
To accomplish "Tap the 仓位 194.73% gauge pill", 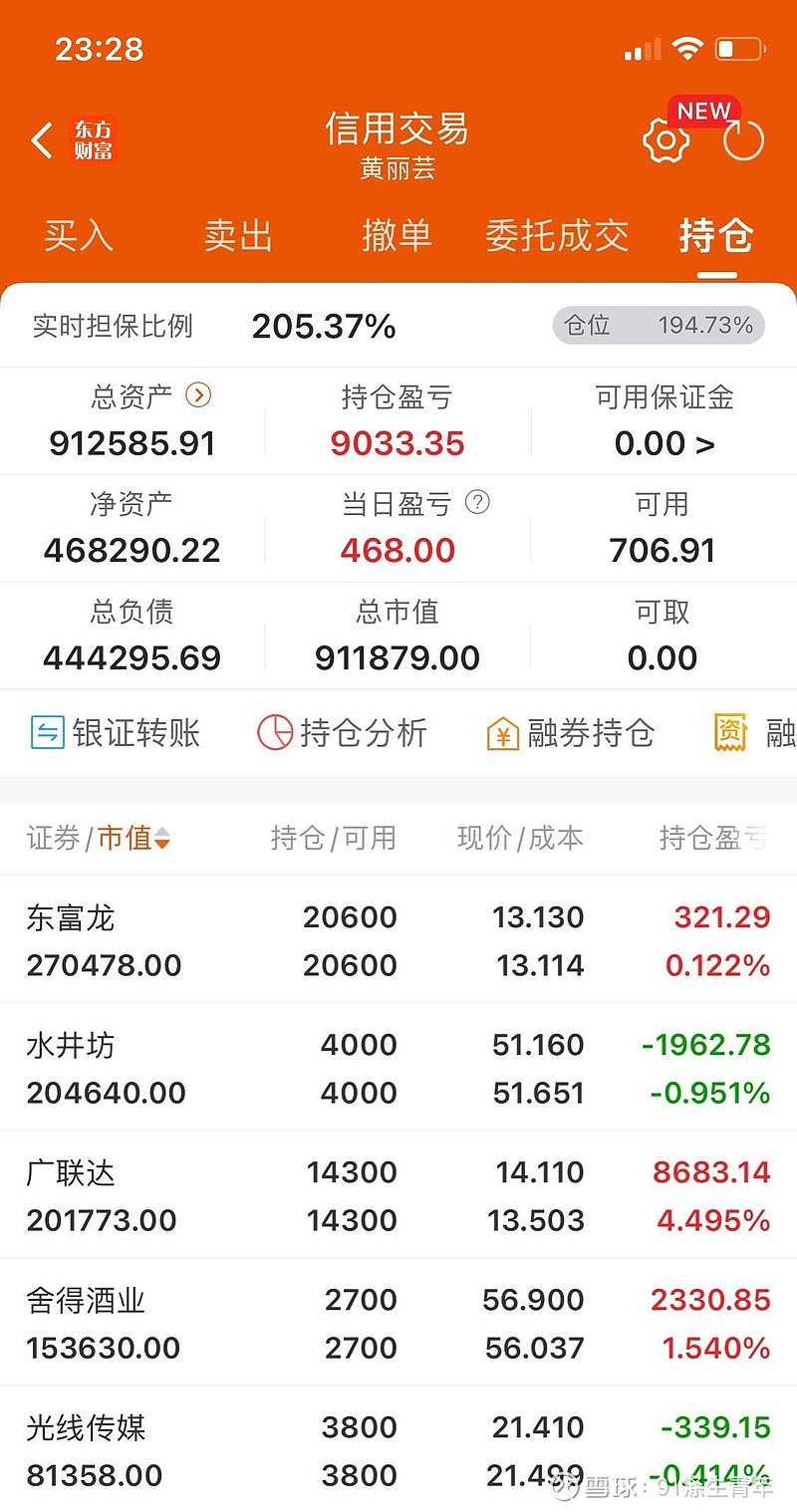I will (662, 325).
